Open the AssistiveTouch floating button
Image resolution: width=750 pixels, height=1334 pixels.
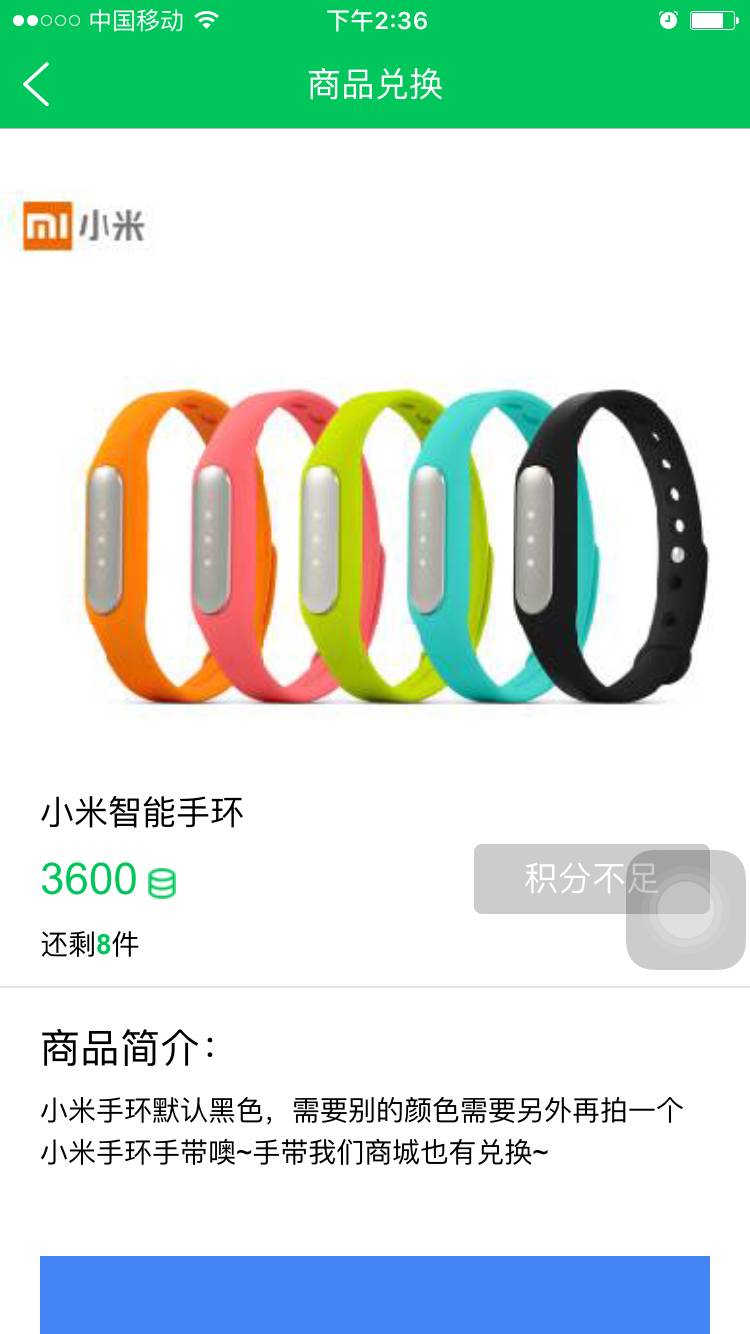[x=686, y=910]
